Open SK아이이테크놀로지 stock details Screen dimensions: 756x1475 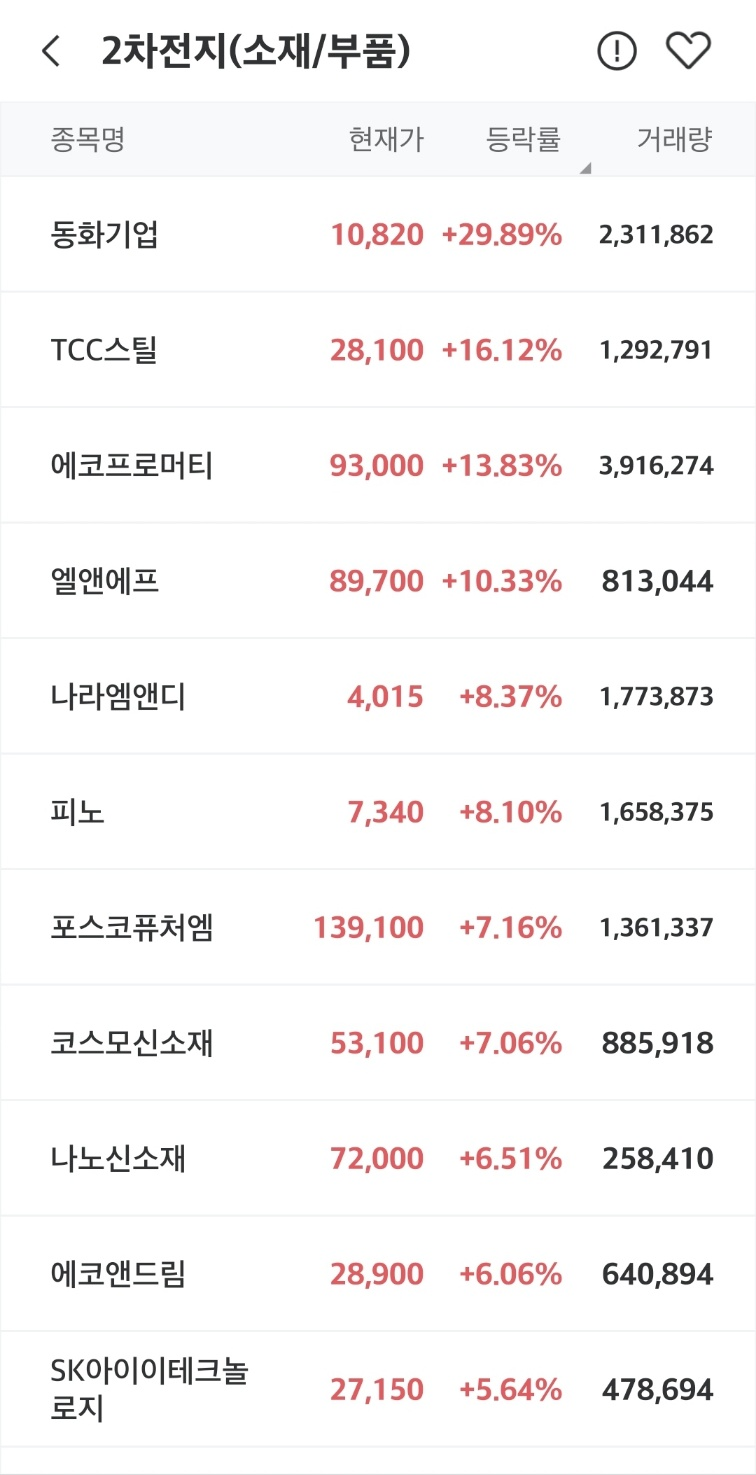pos(378,1389)
